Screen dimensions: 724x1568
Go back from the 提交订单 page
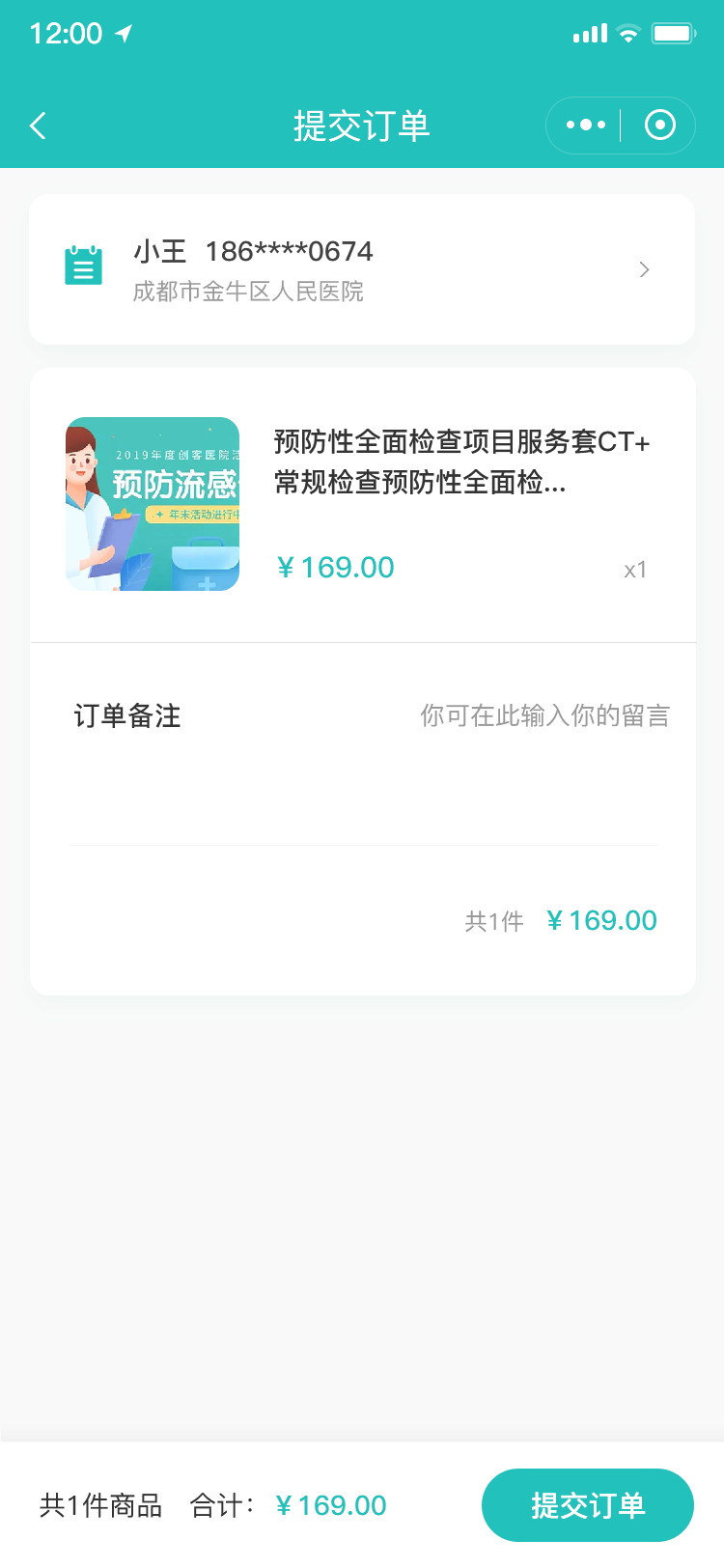coord(39,126)
